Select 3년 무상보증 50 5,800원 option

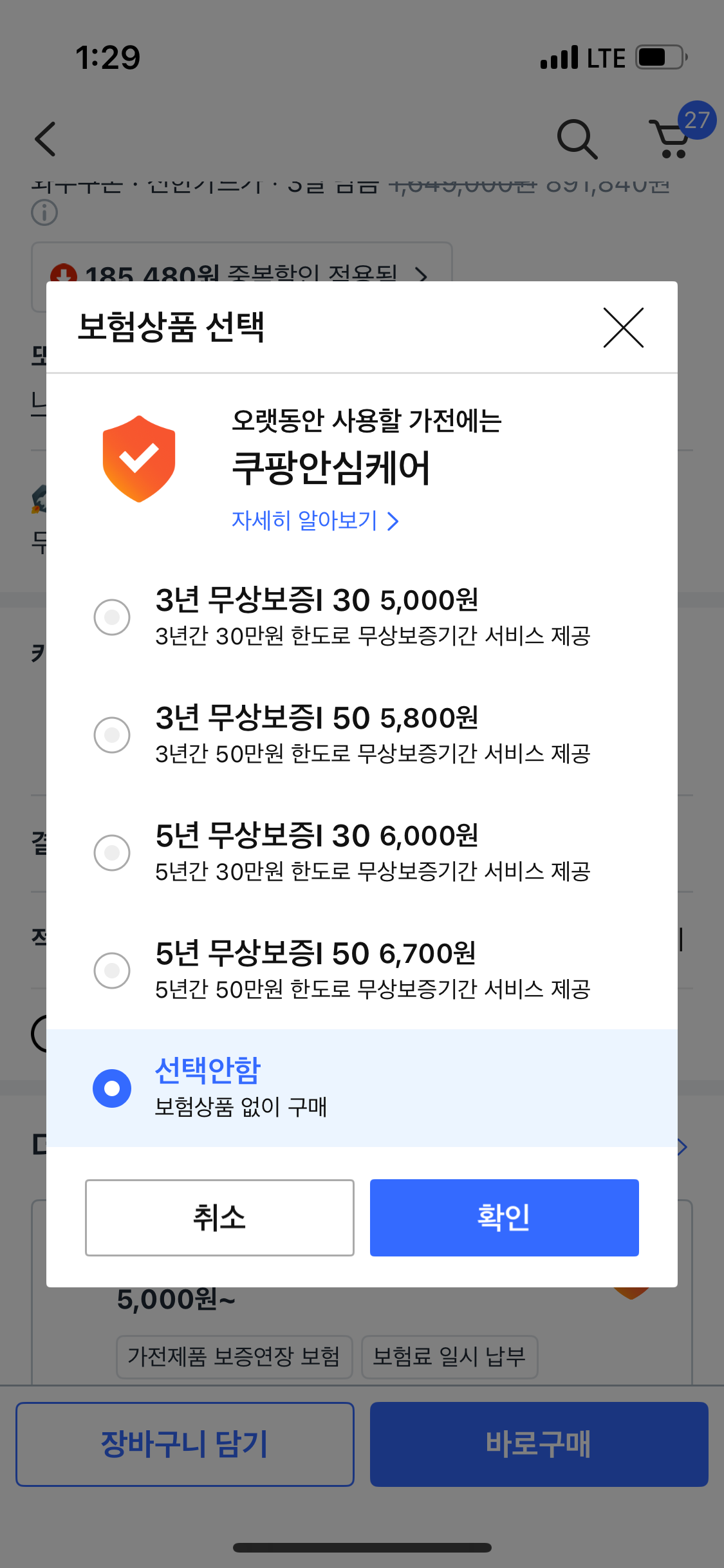click(362, 734)
